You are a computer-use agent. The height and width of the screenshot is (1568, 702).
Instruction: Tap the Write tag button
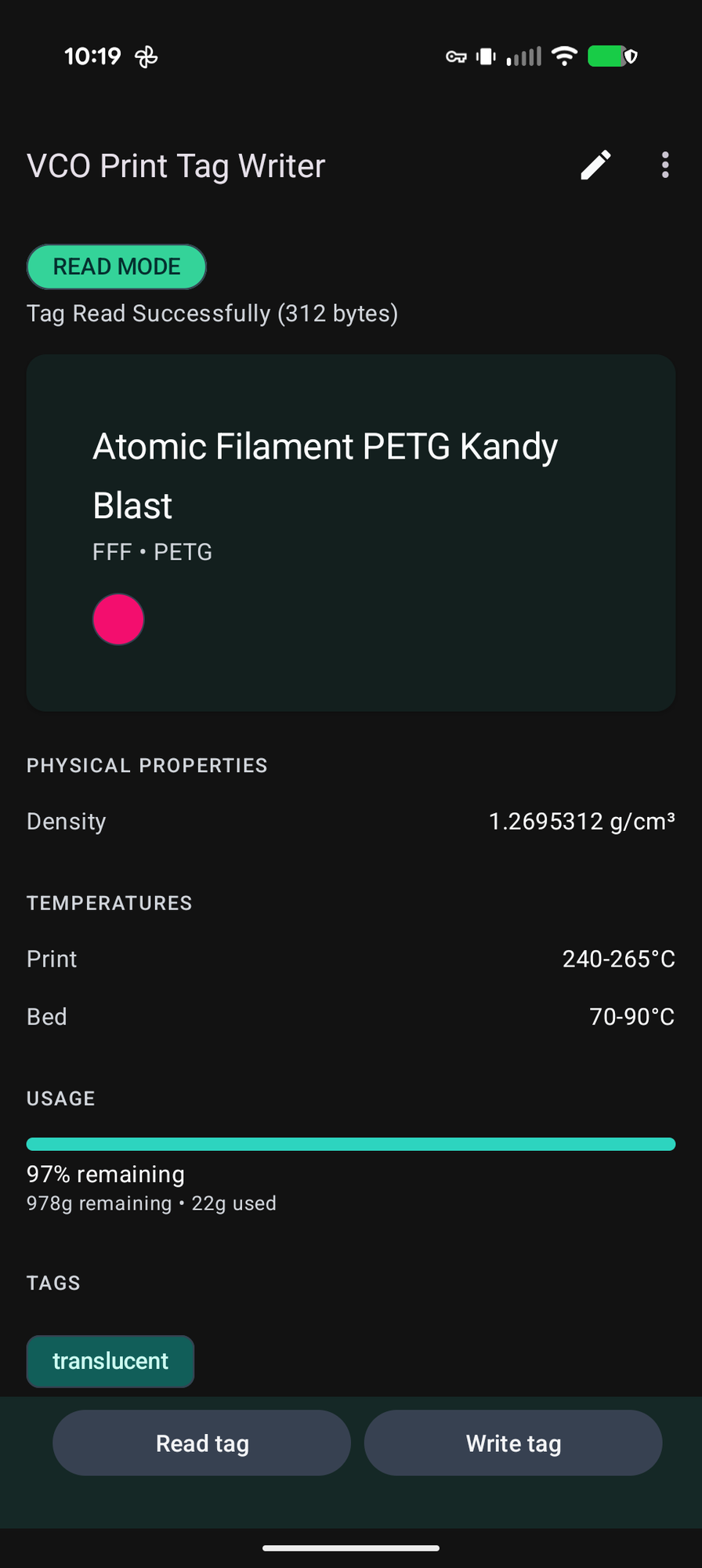tap(513, 1443)
